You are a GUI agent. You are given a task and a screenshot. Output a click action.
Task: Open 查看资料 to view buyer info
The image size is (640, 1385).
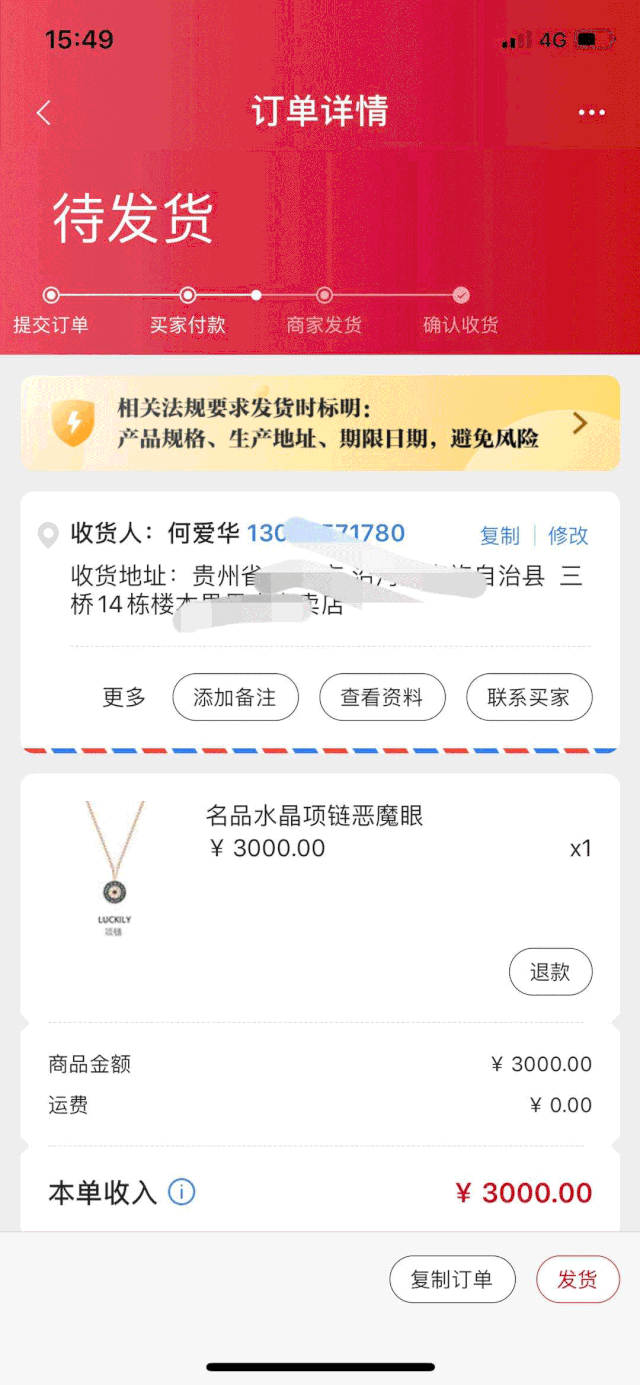[x=382, y=698]
